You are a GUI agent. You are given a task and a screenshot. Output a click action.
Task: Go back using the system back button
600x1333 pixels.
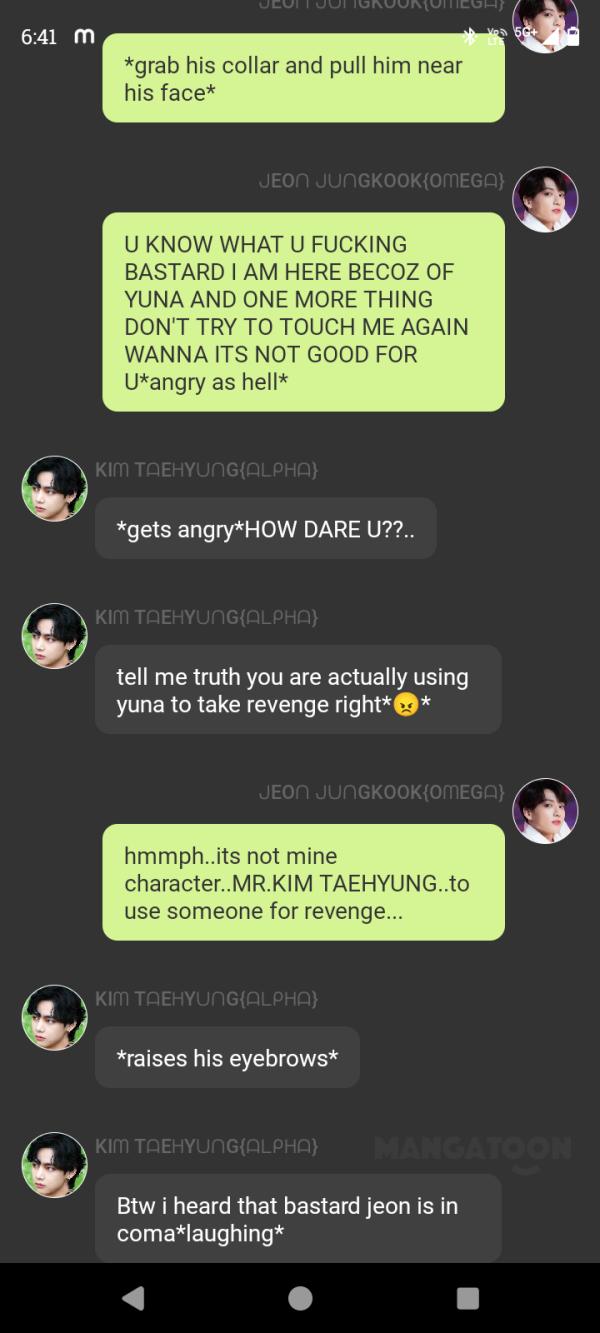pos(133,1298)
